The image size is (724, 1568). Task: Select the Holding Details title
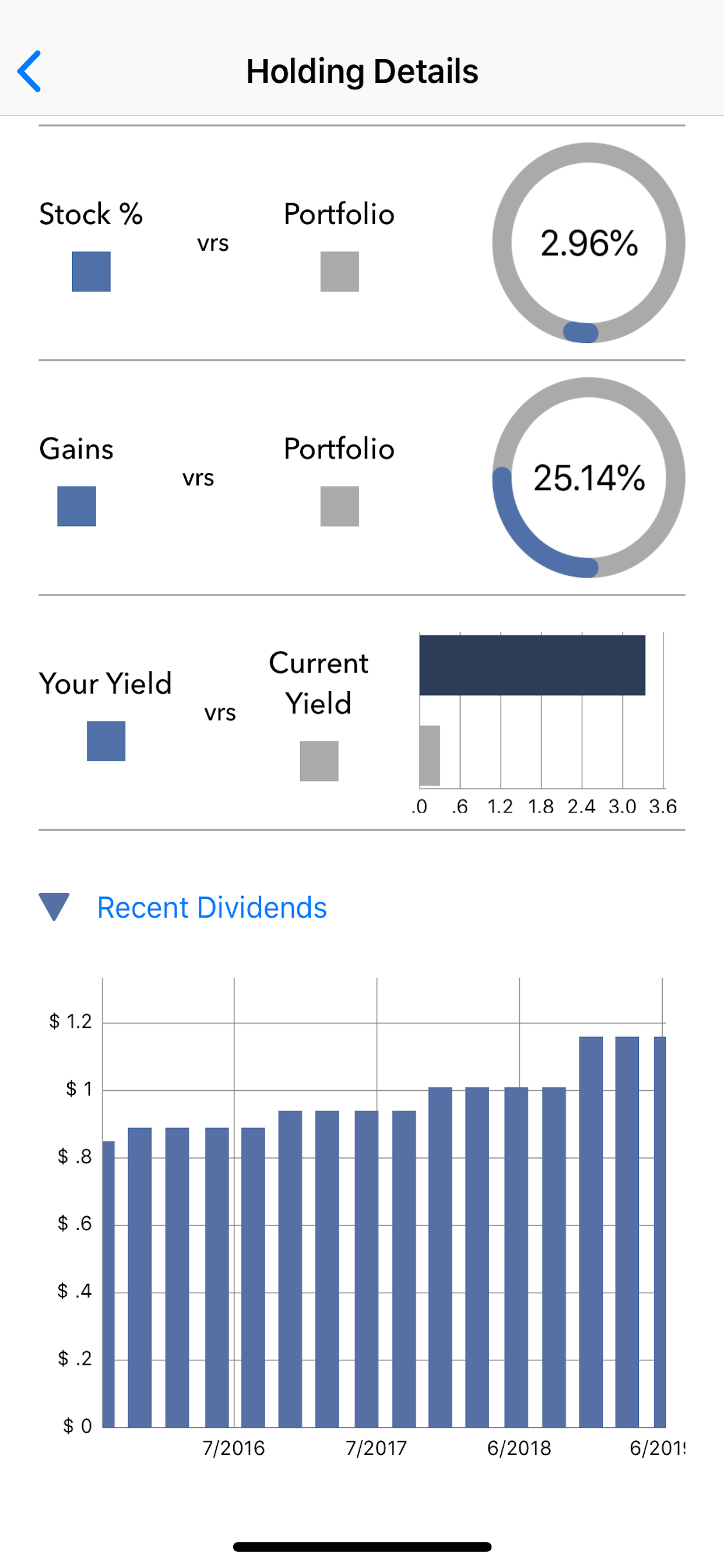362,71
